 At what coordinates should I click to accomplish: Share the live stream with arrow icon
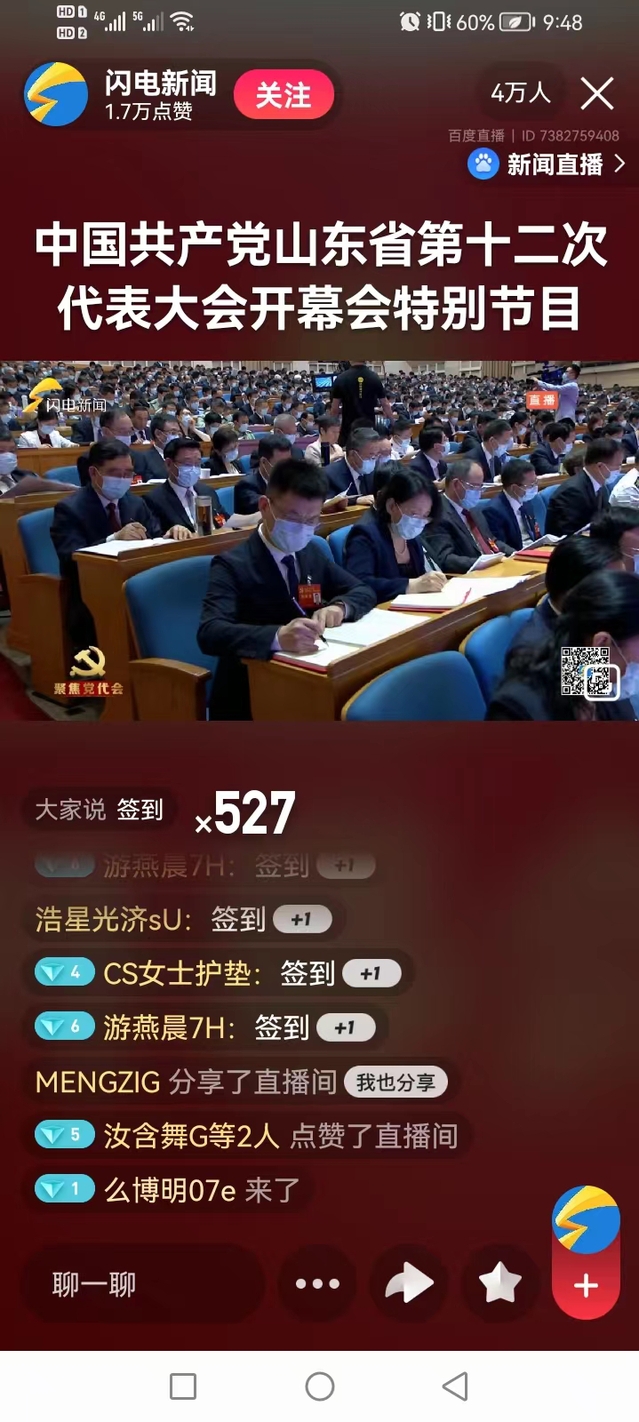coord(409,1284)
